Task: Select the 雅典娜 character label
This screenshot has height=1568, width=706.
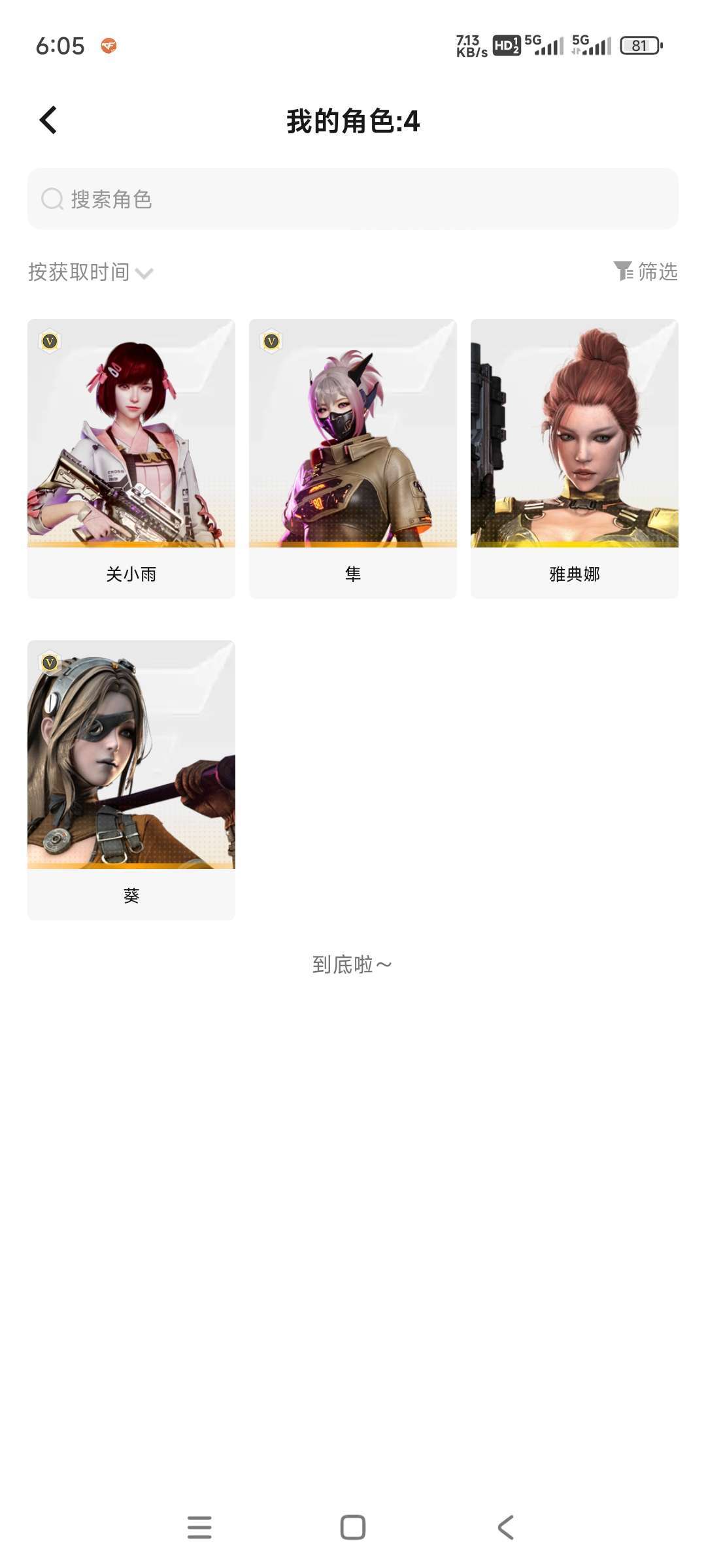Action: point(575,575)
